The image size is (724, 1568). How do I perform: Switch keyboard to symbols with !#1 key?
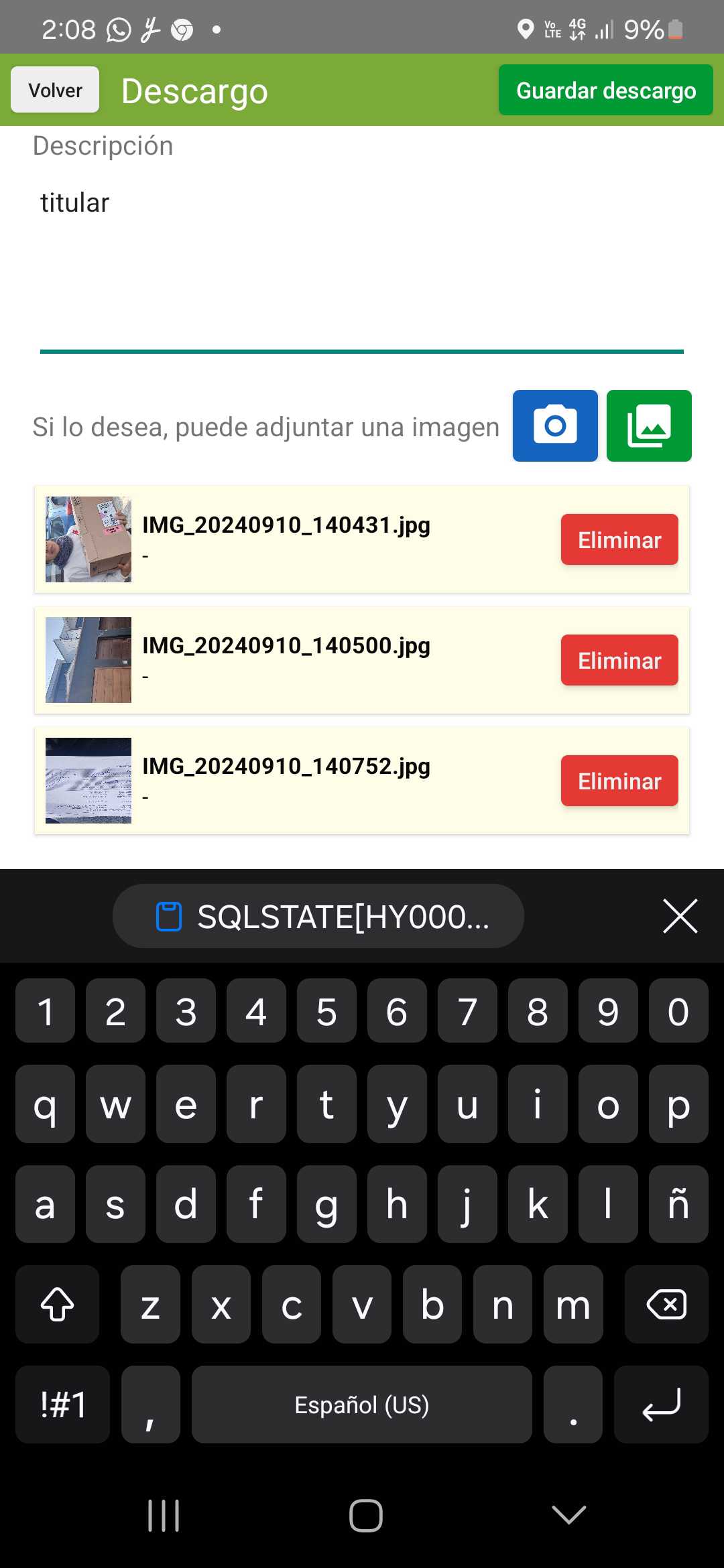[x=62, y=1404]
